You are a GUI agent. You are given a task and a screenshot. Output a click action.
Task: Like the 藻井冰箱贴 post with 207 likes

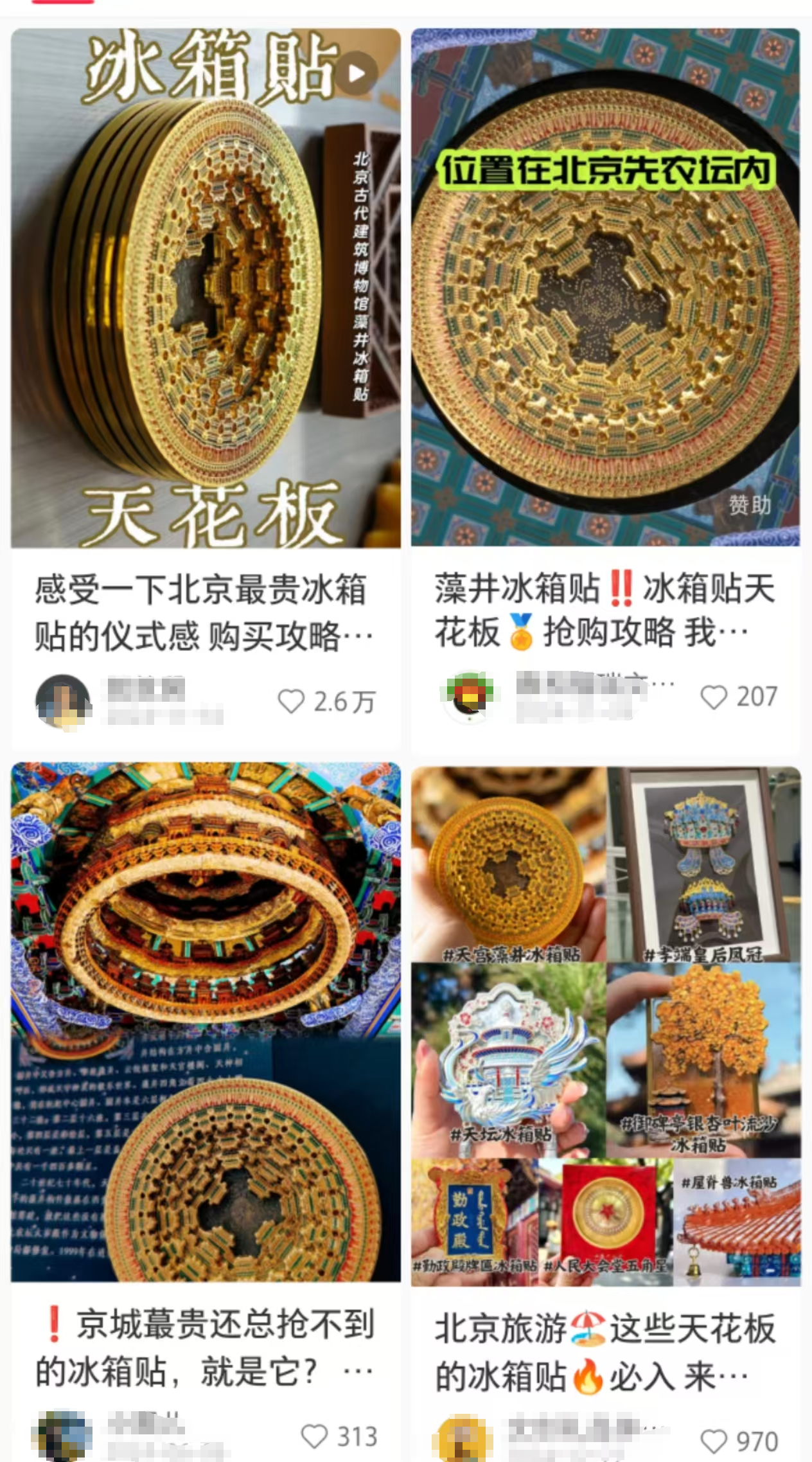click(x=713, y=697)
